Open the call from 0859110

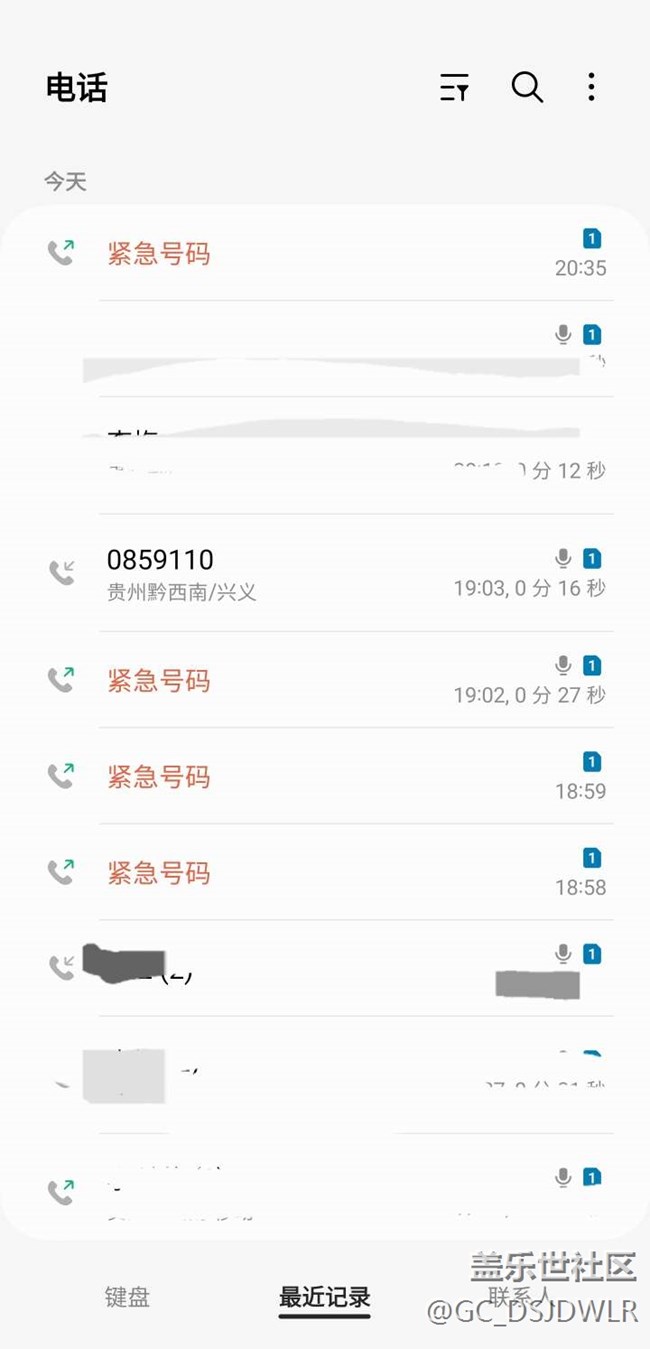(330, 573)
